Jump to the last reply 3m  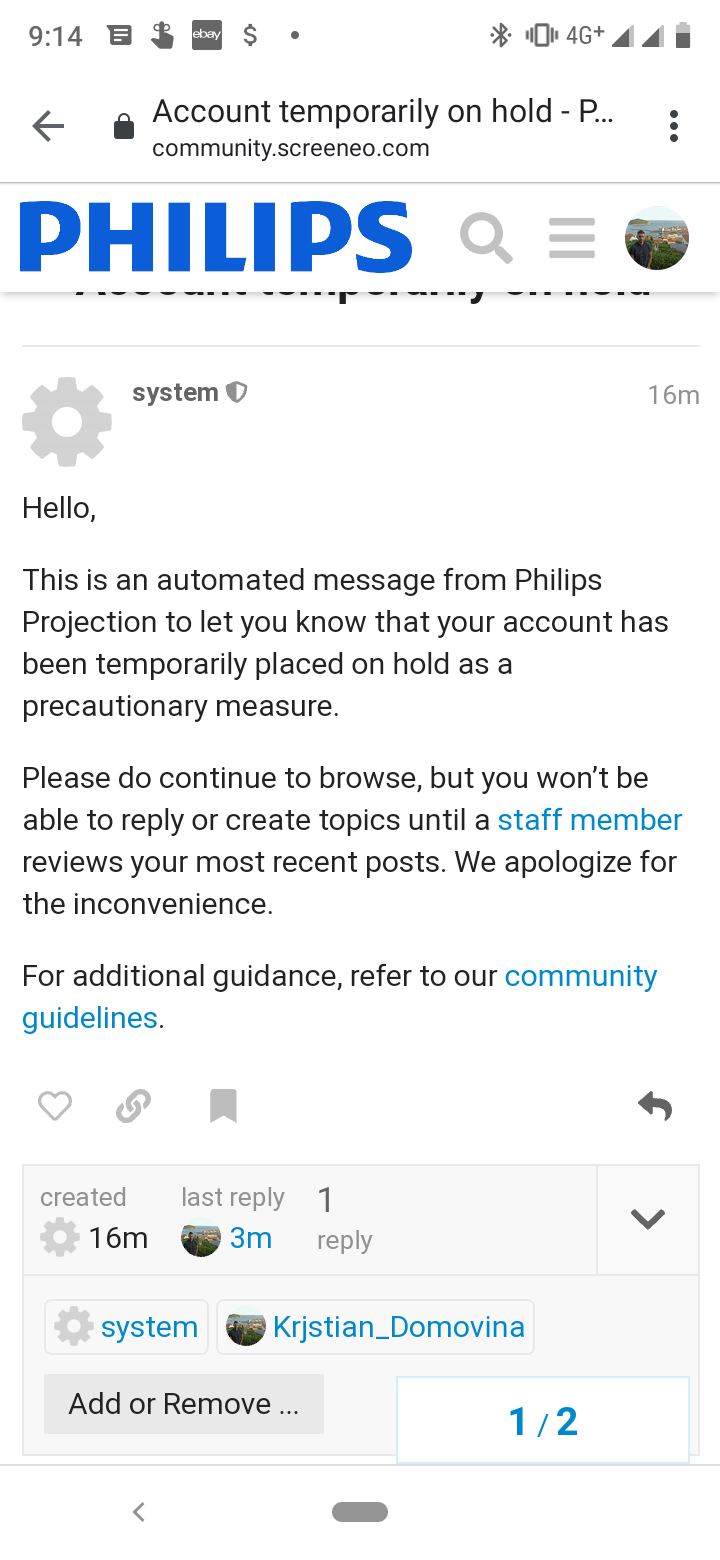coord(250,1238)
